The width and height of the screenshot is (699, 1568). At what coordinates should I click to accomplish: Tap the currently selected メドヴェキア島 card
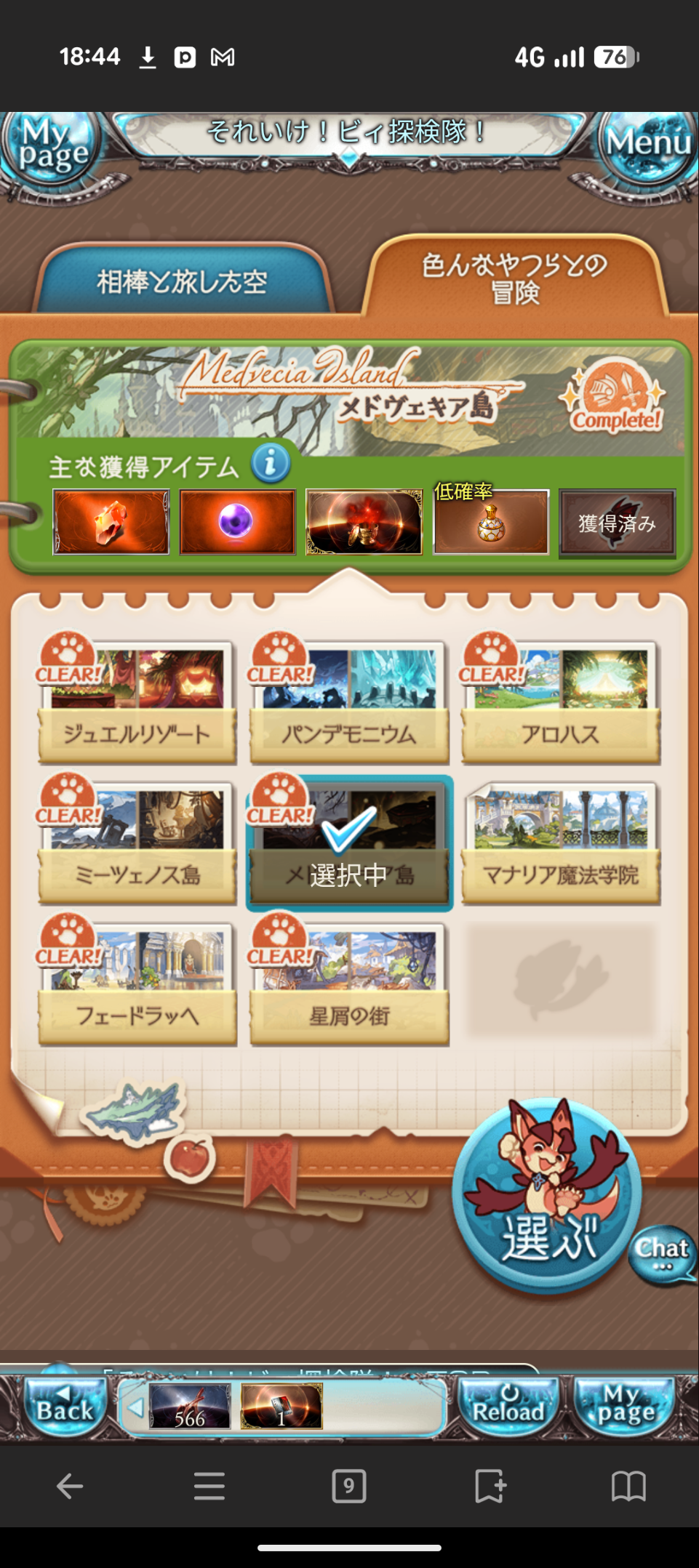[x=349, y=842]
